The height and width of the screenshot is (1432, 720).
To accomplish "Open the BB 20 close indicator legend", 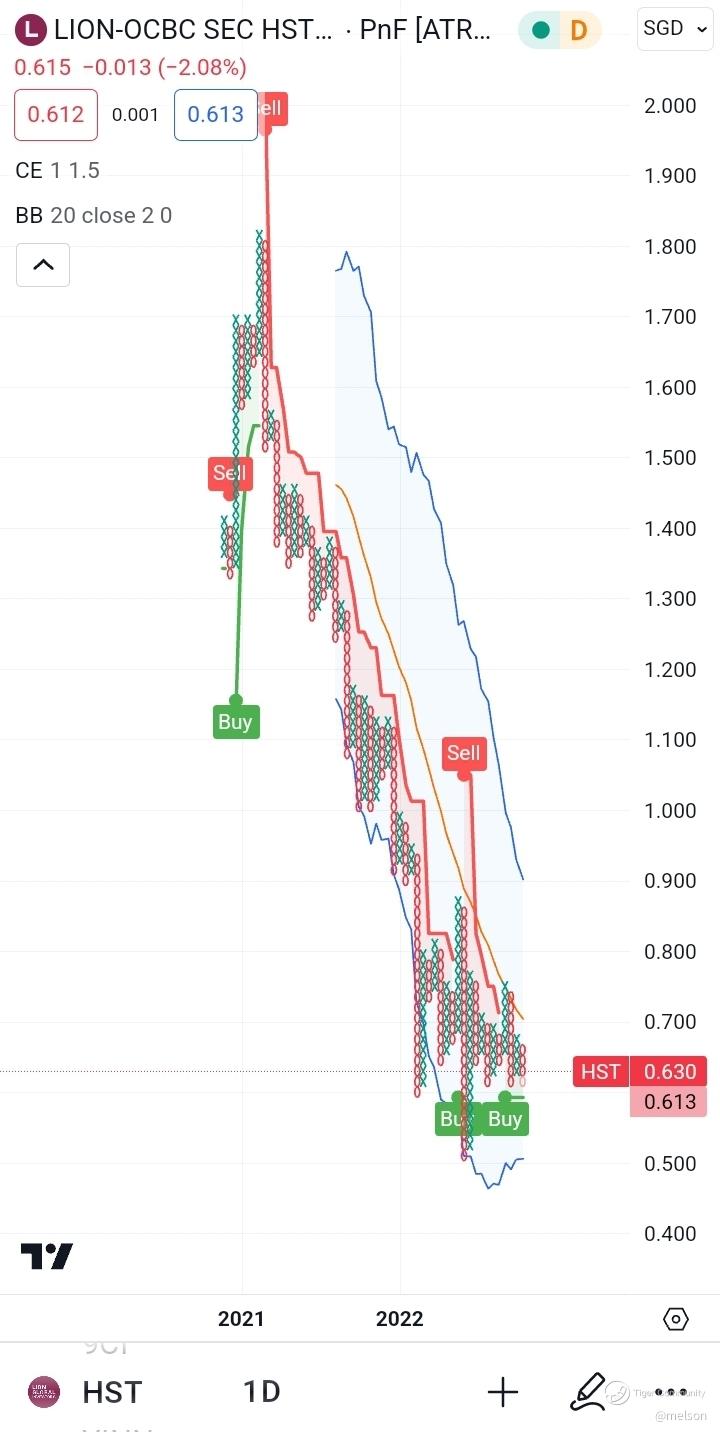I will tap(94, 215).
